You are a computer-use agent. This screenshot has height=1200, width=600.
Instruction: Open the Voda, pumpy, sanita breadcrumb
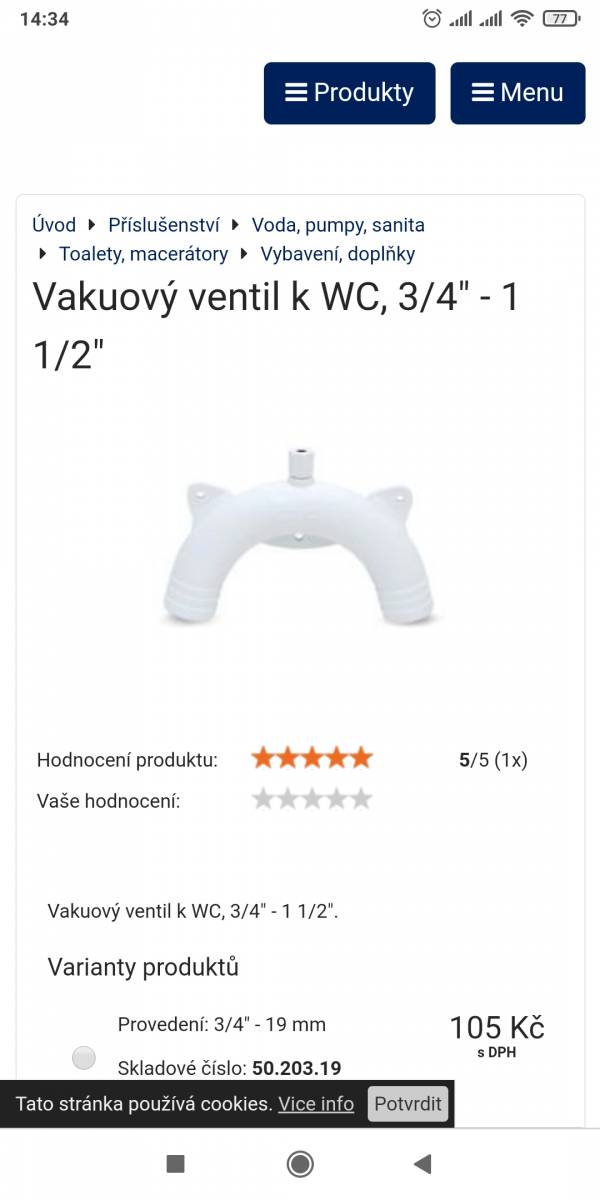coord(338,225)
